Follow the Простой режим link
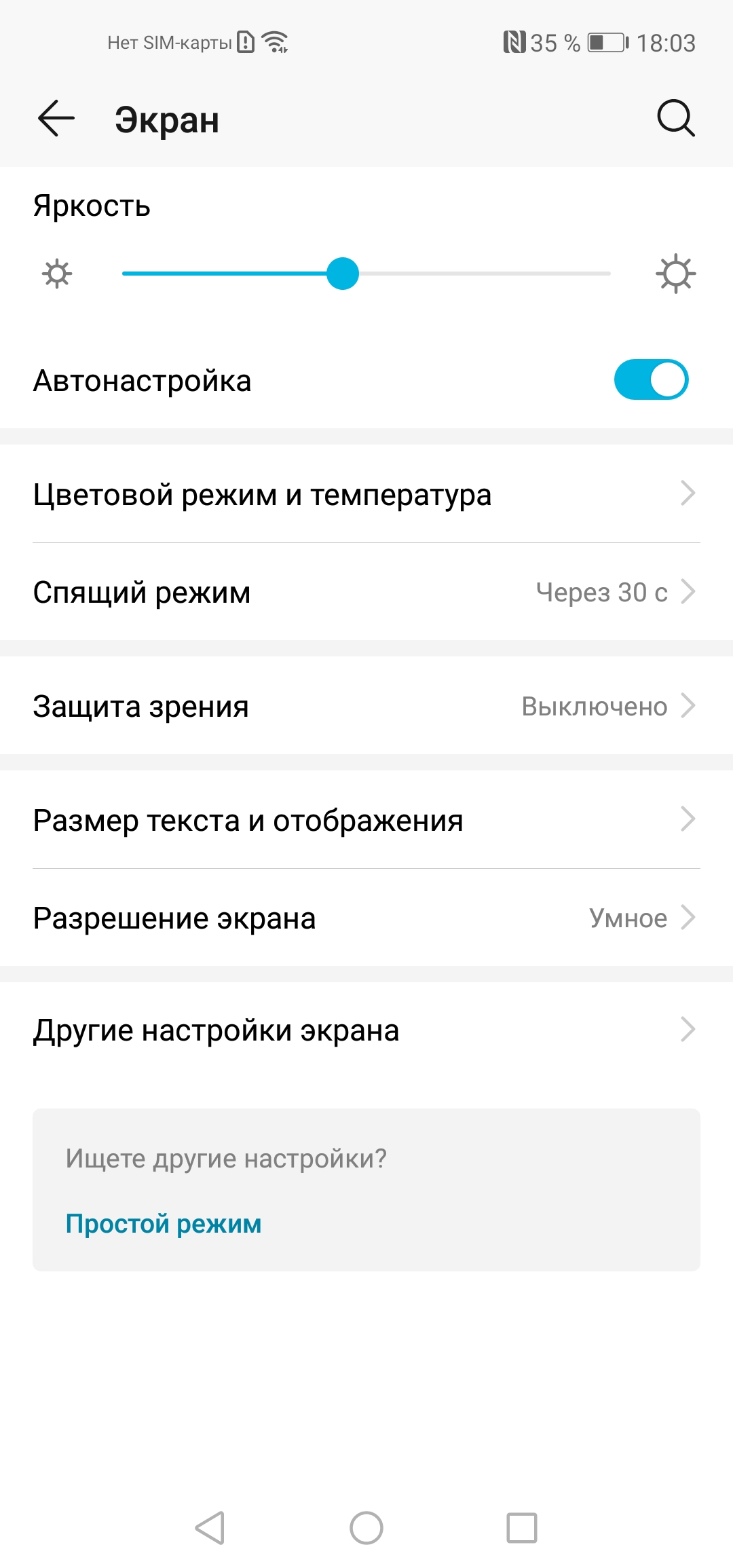The width and height of the screenshot is (733, 1568). pyautogui.click(x=164, y=1223)
